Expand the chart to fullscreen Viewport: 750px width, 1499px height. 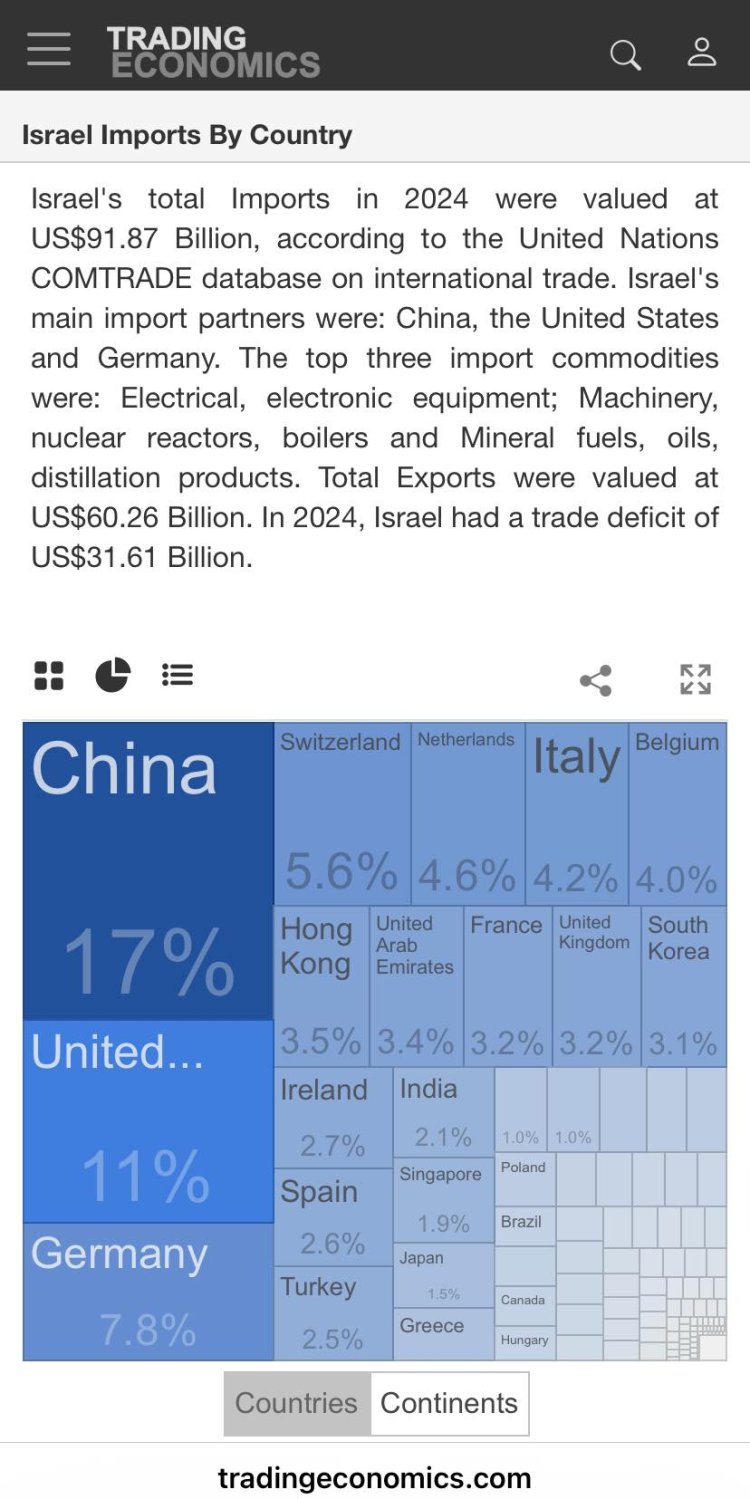[x=695, y=679]
